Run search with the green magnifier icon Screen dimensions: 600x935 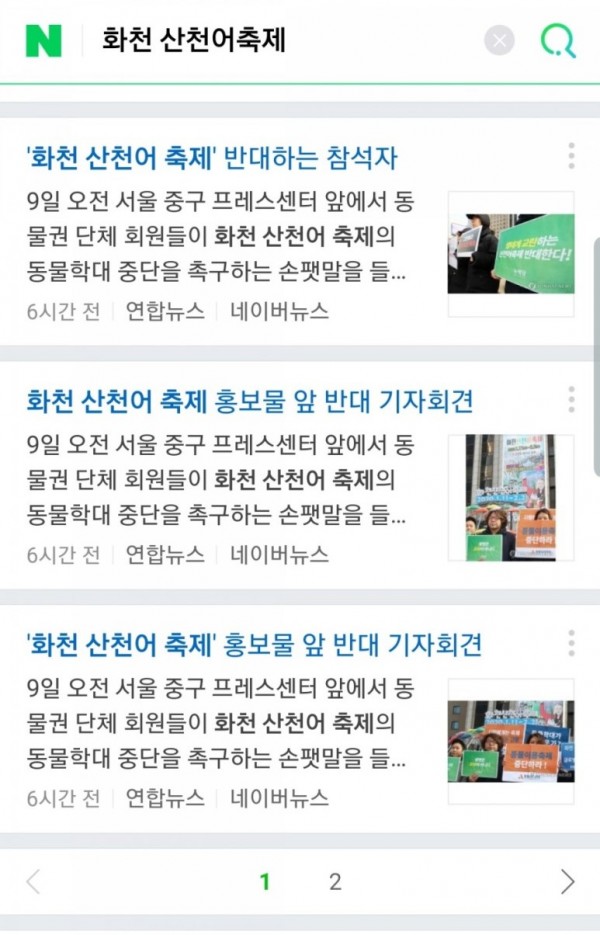click(x=558, y=41)
